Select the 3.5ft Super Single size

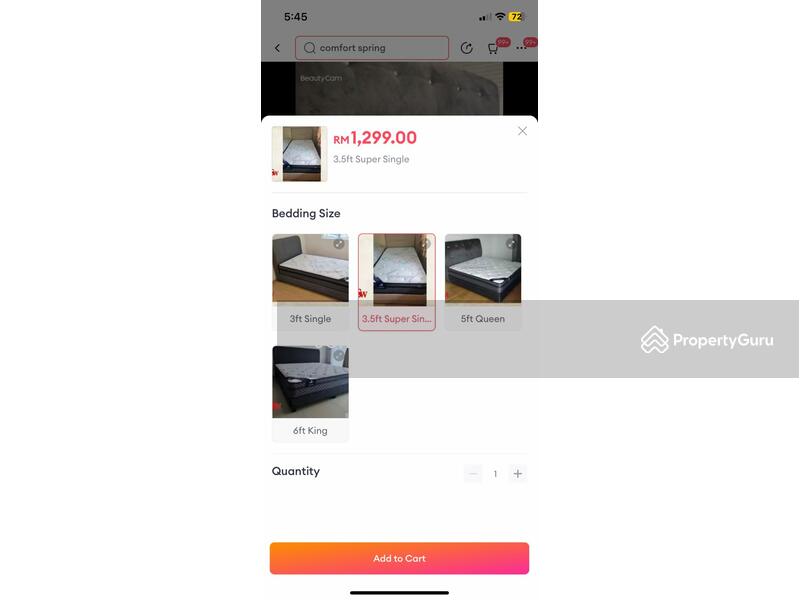pos(397,282)
